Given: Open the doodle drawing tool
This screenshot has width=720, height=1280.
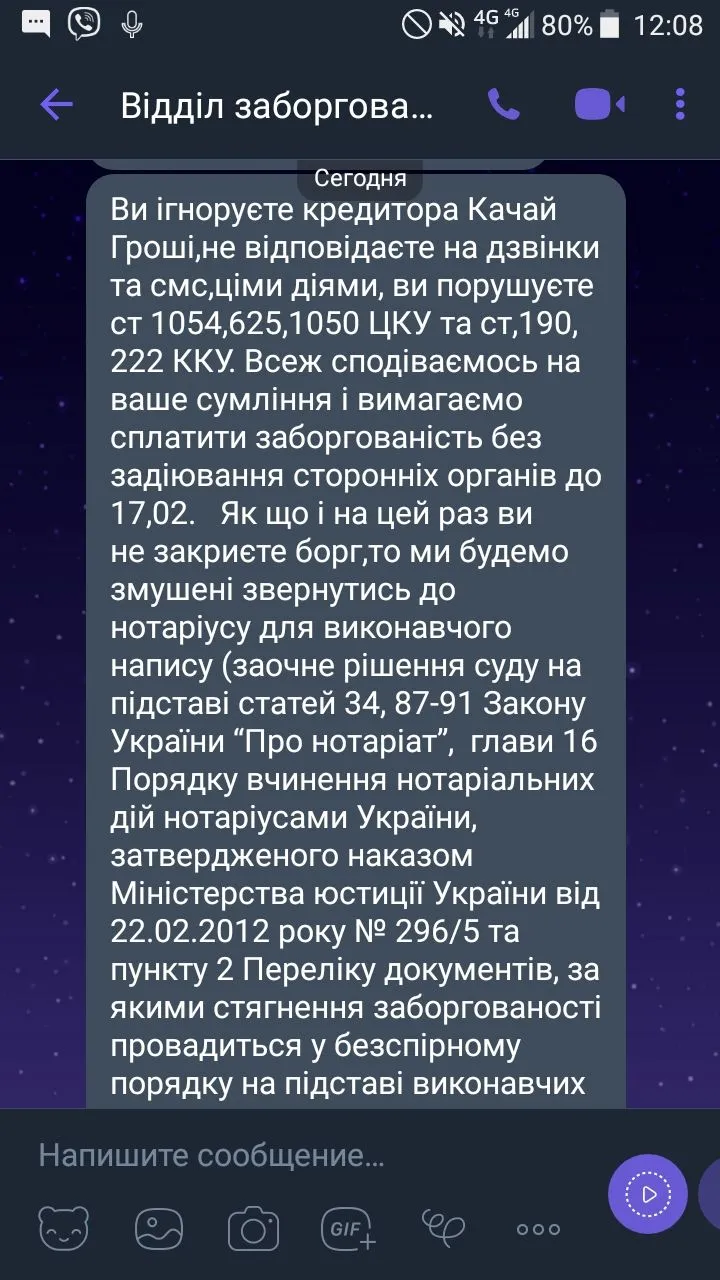Looking at the screenshot, I should (x=443, y=1226).
